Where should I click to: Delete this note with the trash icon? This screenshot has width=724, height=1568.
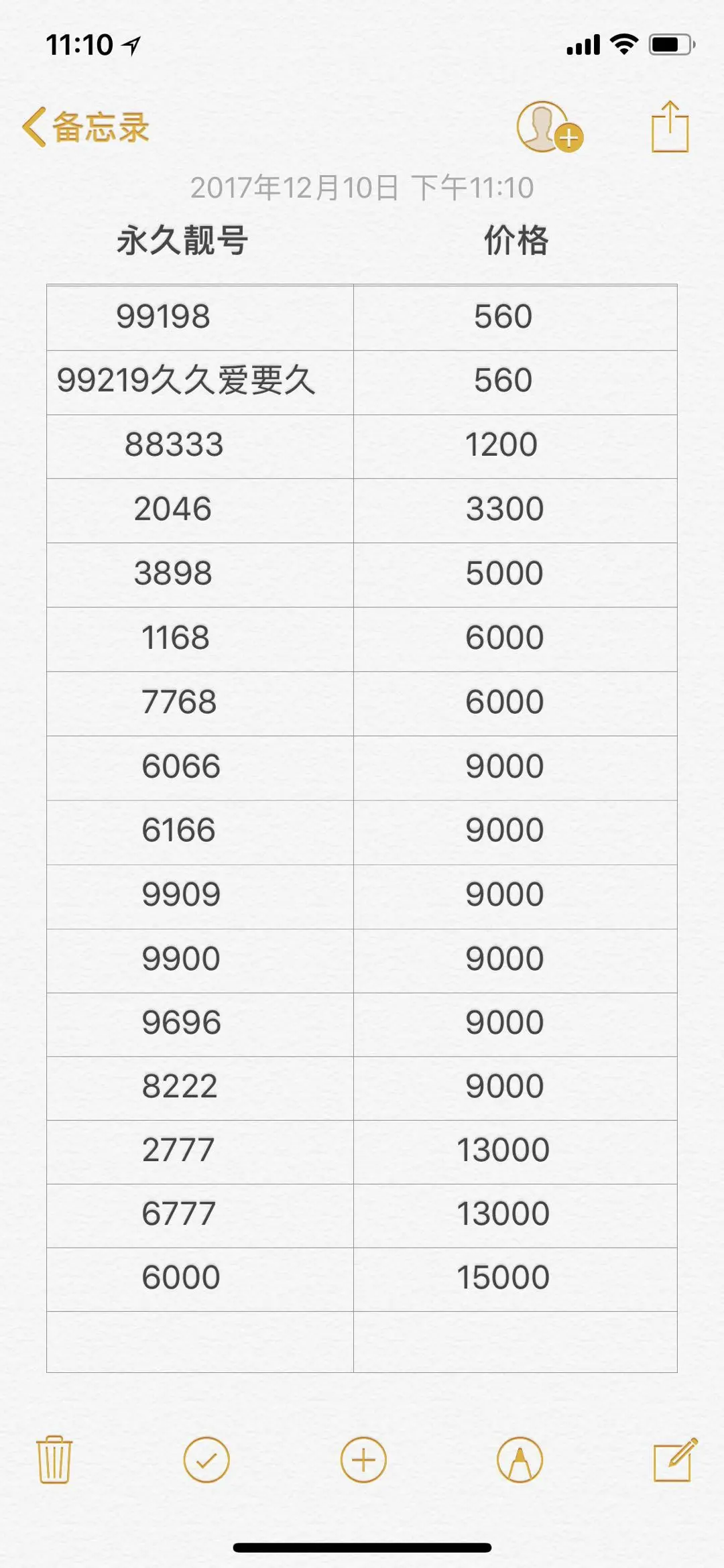coord(54,1459)
